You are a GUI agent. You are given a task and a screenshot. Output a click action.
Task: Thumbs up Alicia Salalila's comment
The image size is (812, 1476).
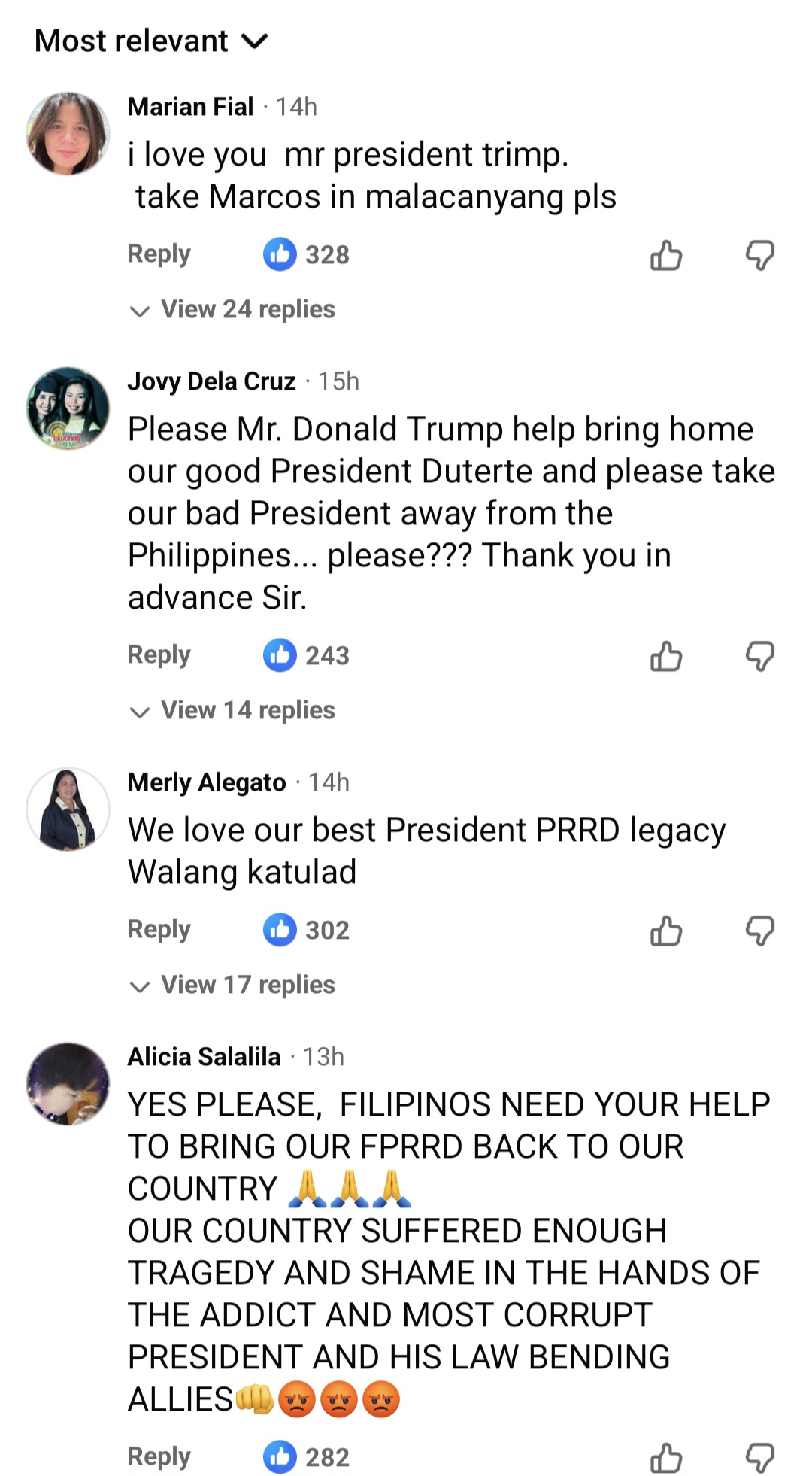(x=665, y=1458)
